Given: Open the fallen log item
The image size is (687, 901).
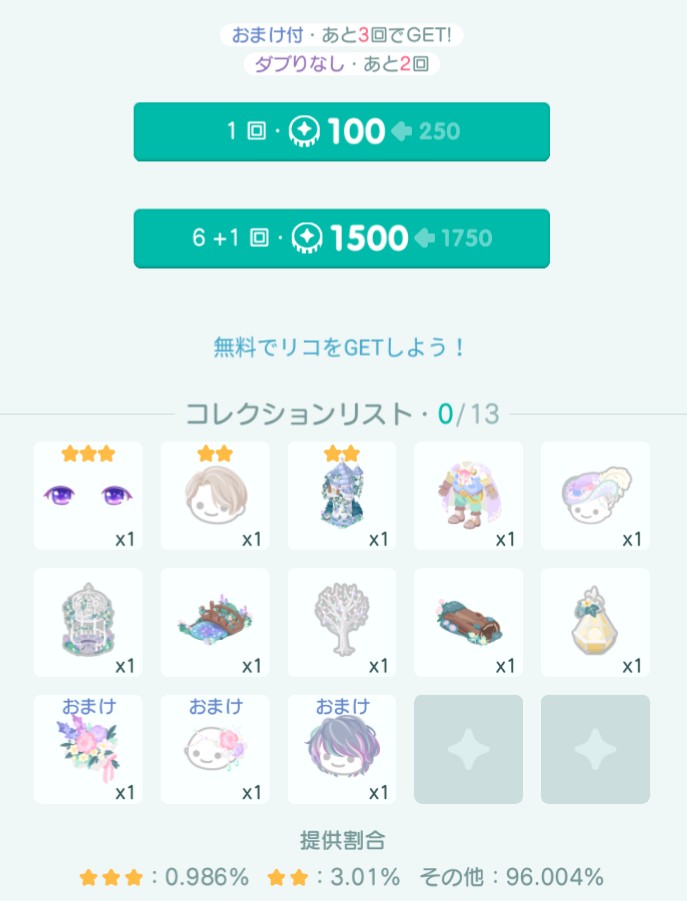Looking at the screenshot, I should click(x=468, y=622).
